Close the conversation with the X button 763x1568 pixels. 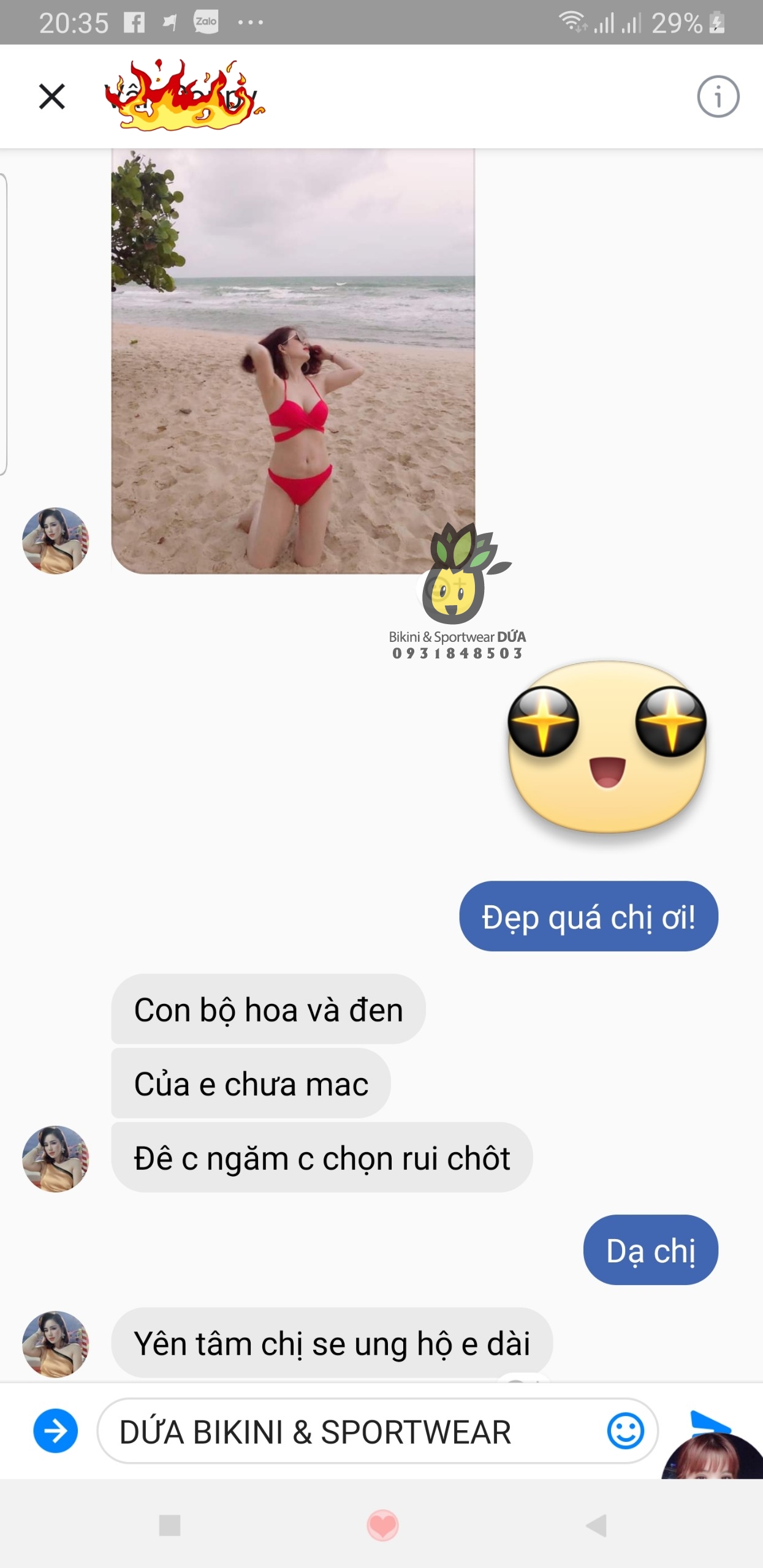[52, 97]
